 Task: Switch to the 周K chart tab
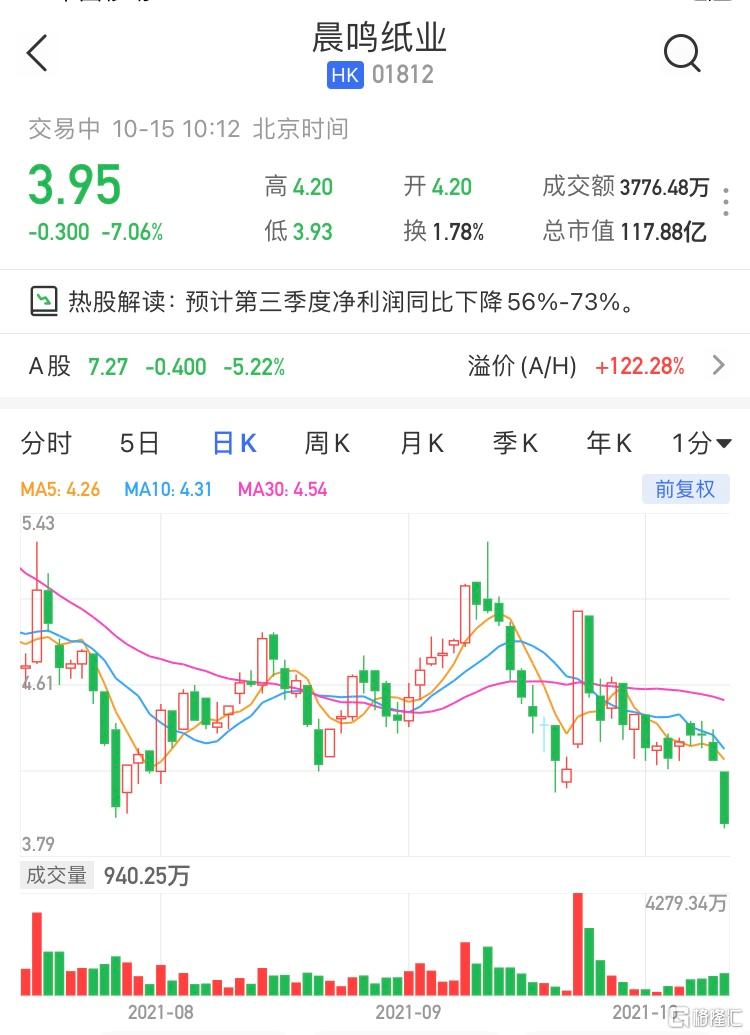pos(327,443)
